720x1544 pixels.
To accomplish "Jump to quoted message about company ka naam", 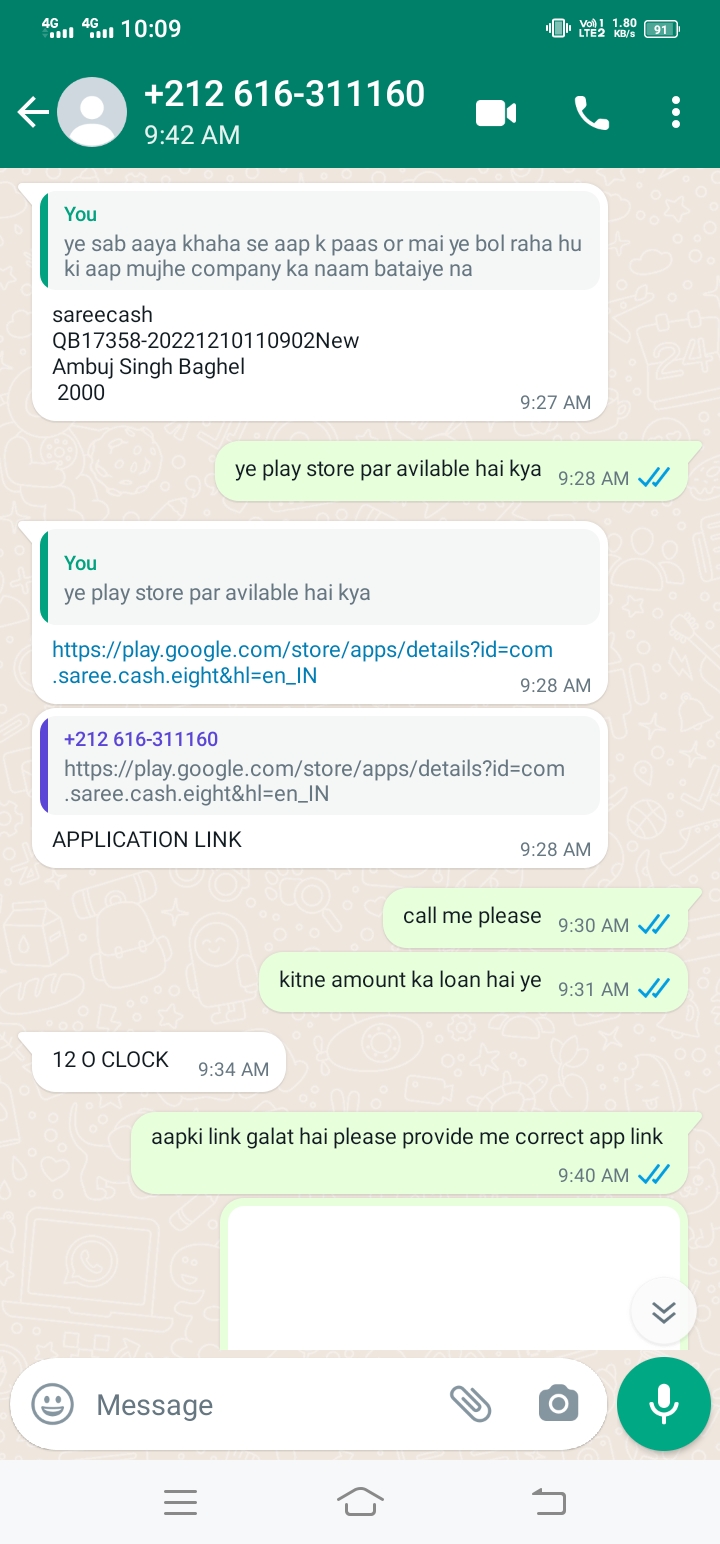I will coord(322,242).
